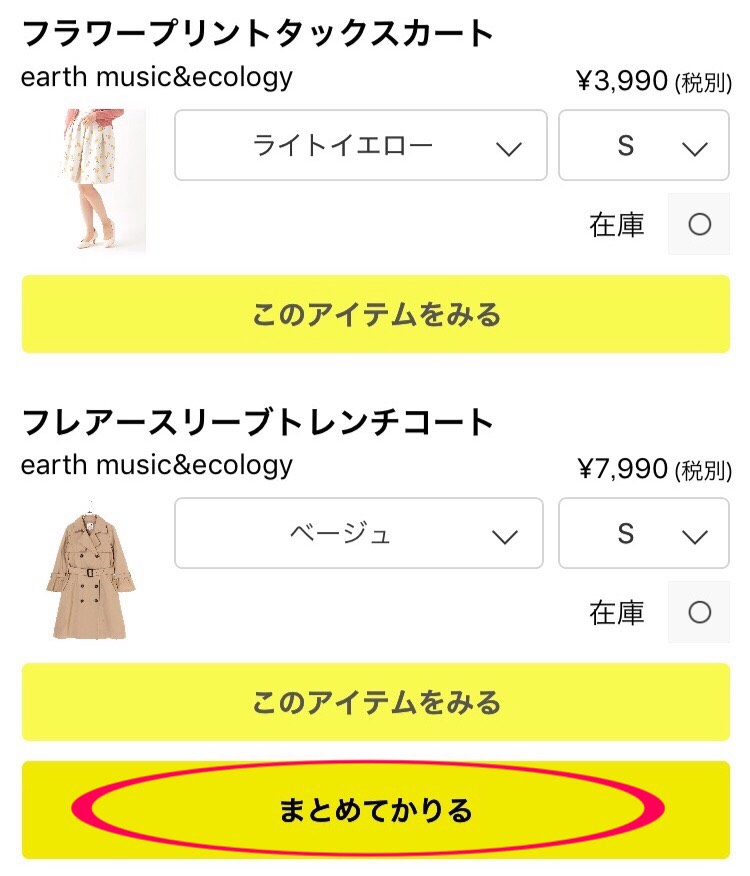Open the ライトイエロー color dropdown

(358, 146)
